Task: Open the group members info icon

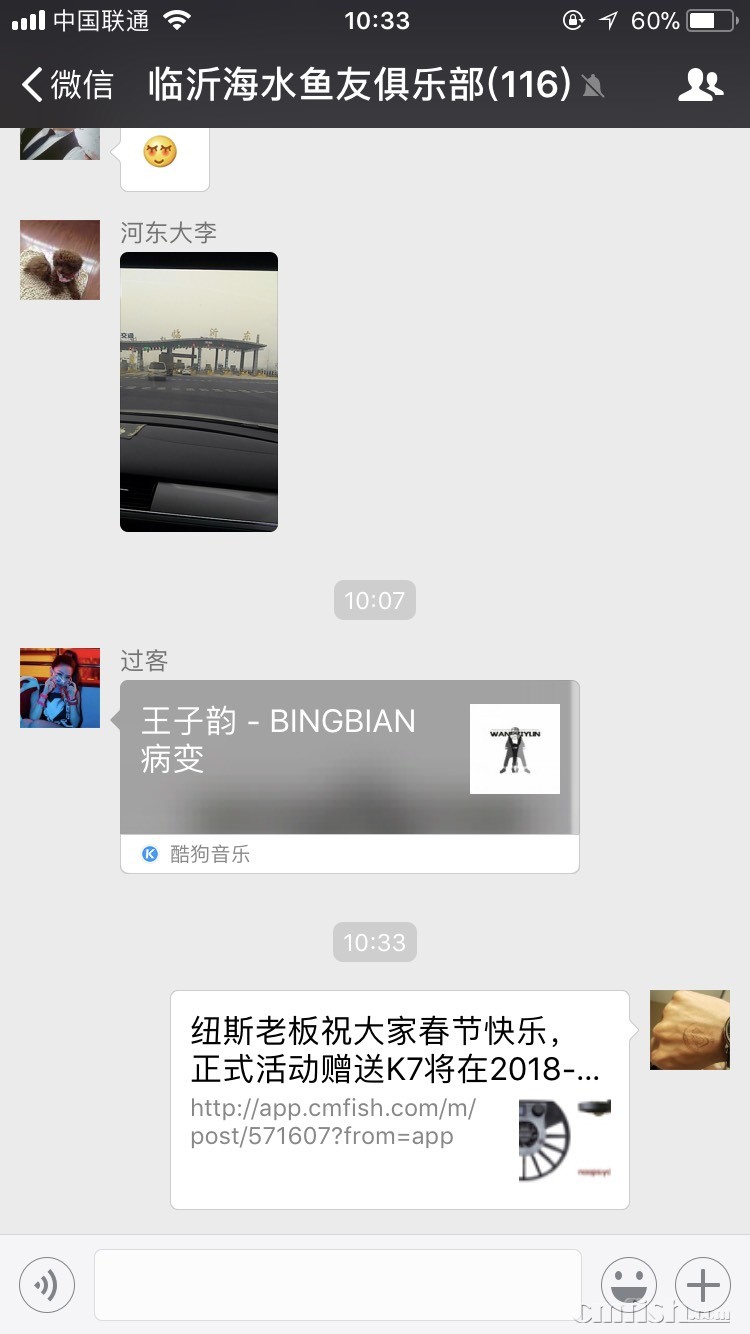Action: [700, 85]
